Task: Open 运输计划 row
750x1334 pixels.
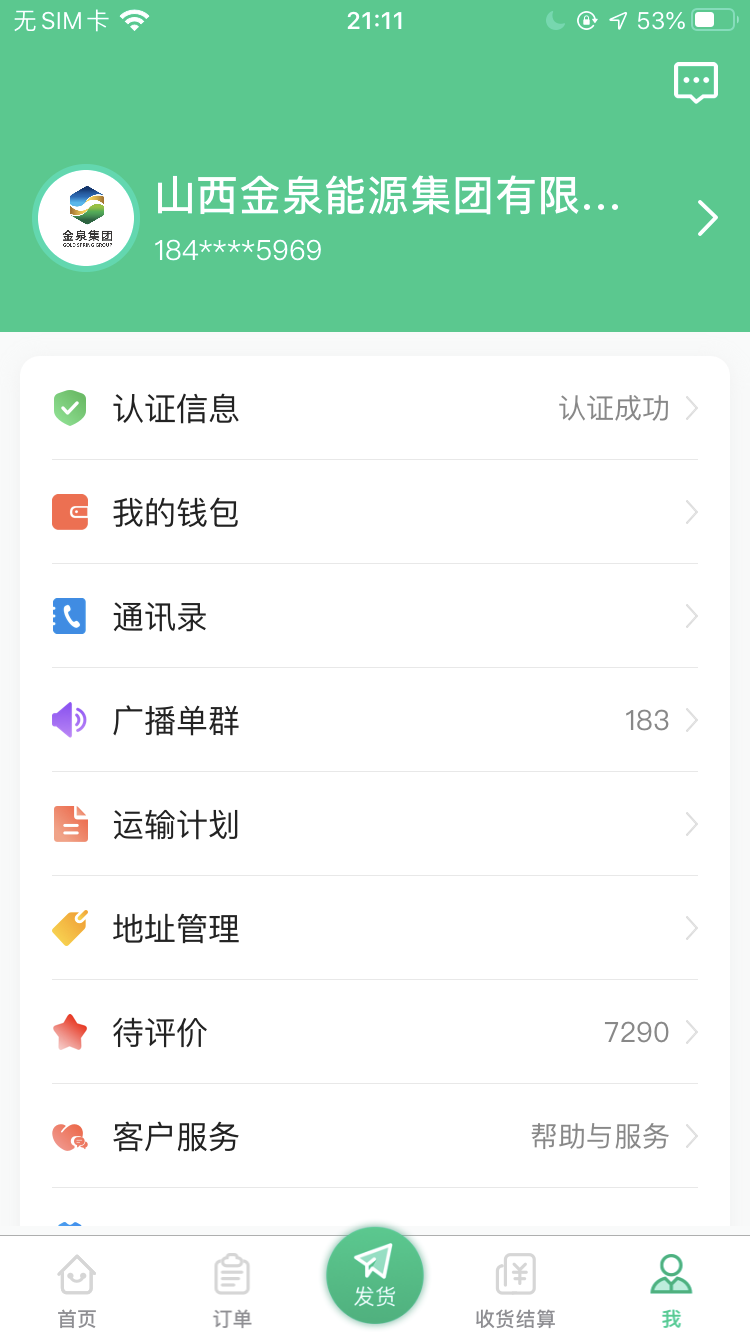Action: point(375,825)
